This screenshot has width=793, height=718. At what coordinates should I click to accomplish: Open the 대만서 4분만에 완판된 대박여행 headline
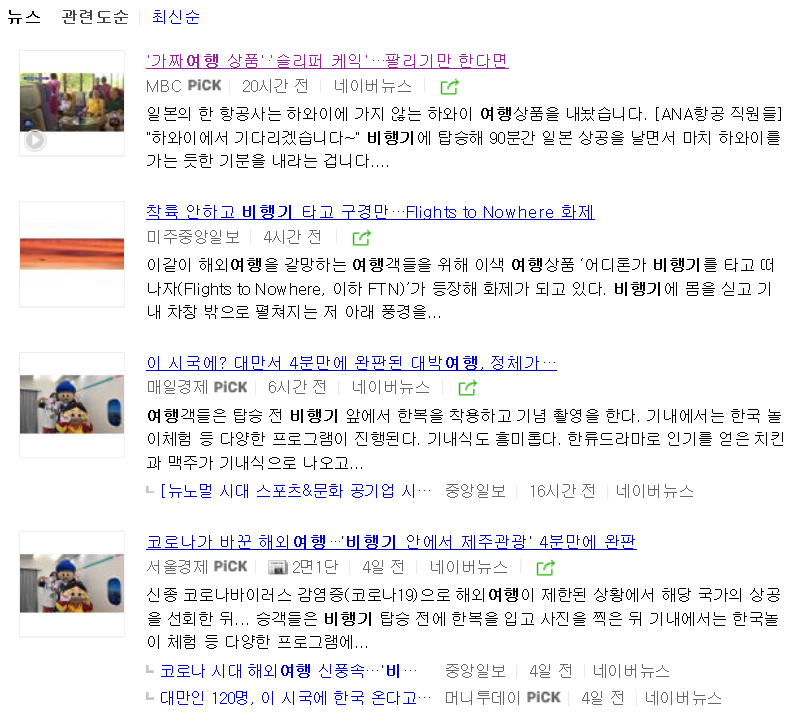click(351, 363)
